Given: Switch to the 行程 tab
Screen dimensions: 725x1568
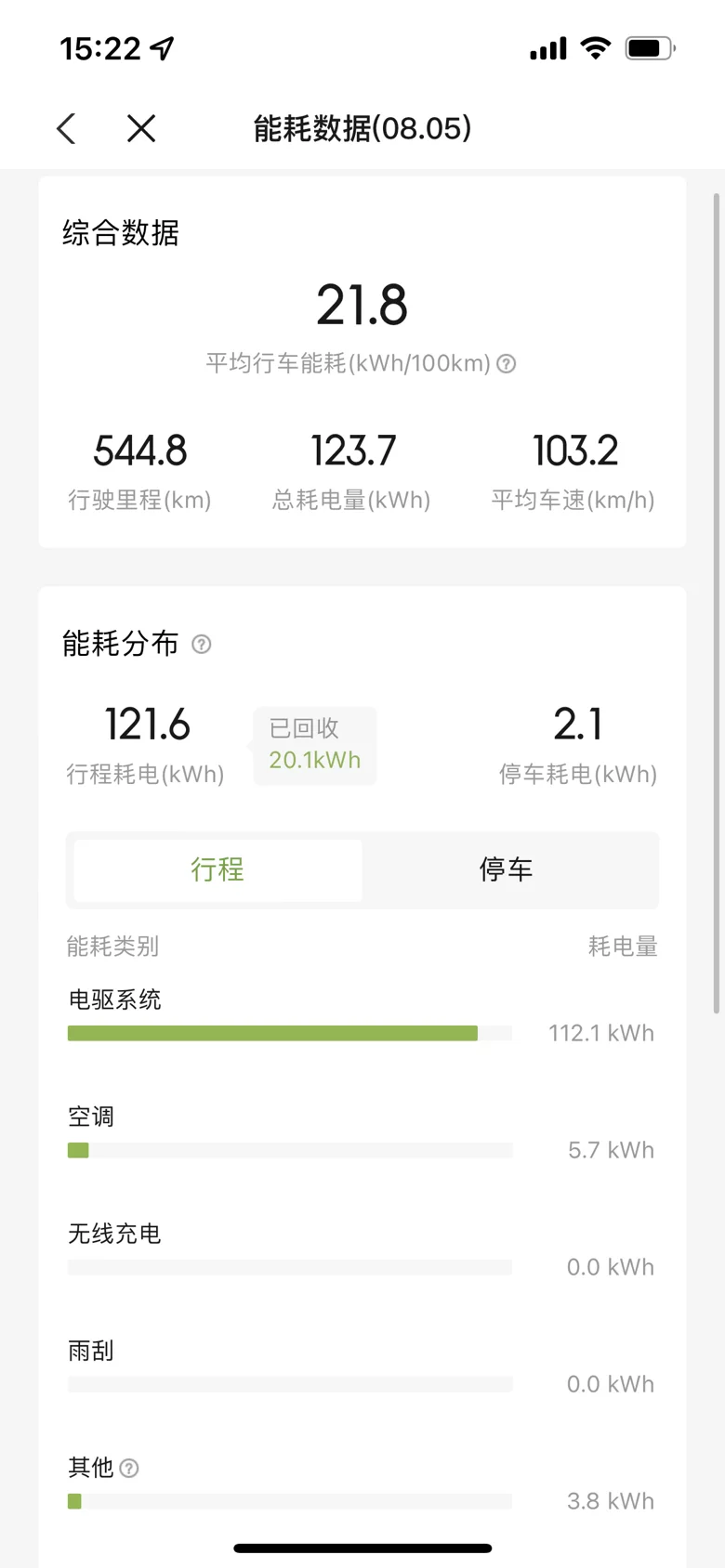Looking at the screenshot, I should click(217, 869).
